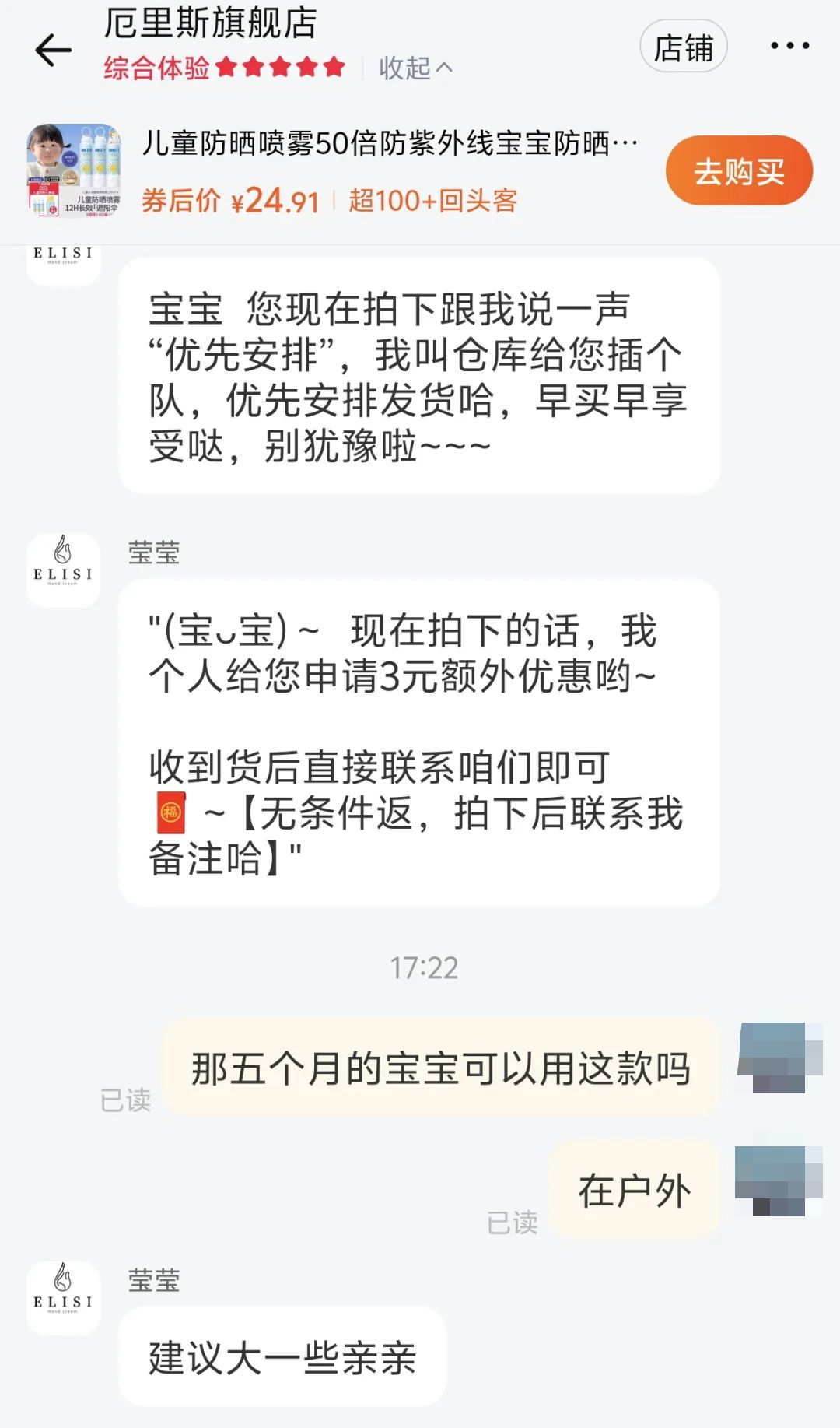The height and width of the screenshot is (1428, 840).
Task: View 莹莹's ELISI avatar above 建议大一些亲亲
Action: pos(63,1297)
